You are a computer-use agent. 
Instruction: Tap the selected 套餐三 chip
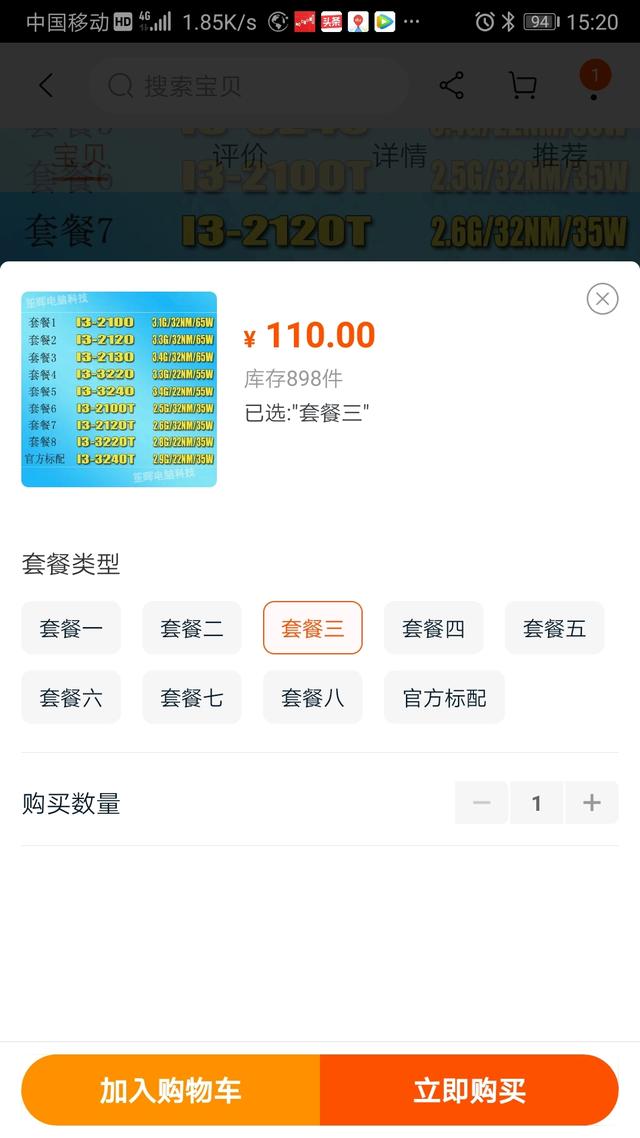tap(313, 628)
